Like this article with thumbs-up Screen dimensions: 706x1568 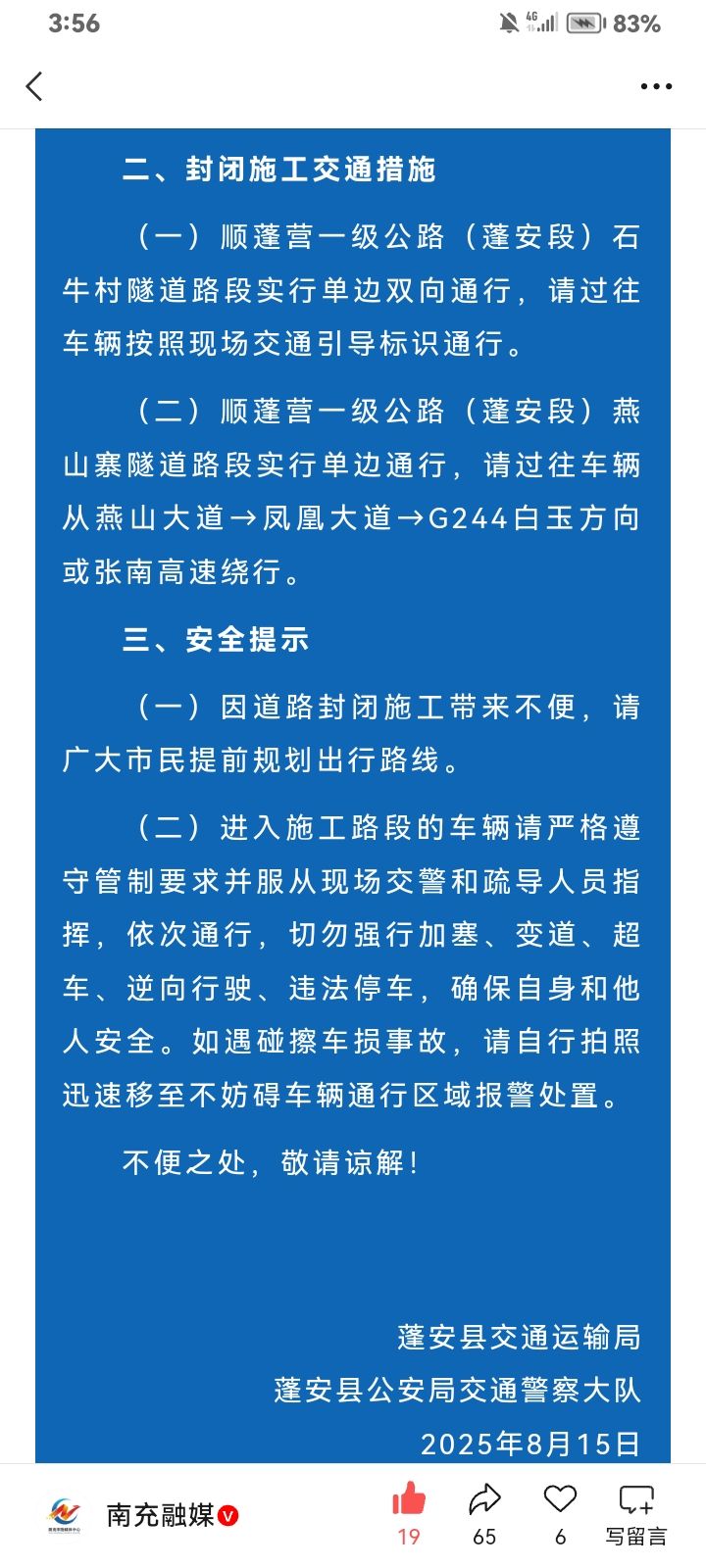(409, 1513)
